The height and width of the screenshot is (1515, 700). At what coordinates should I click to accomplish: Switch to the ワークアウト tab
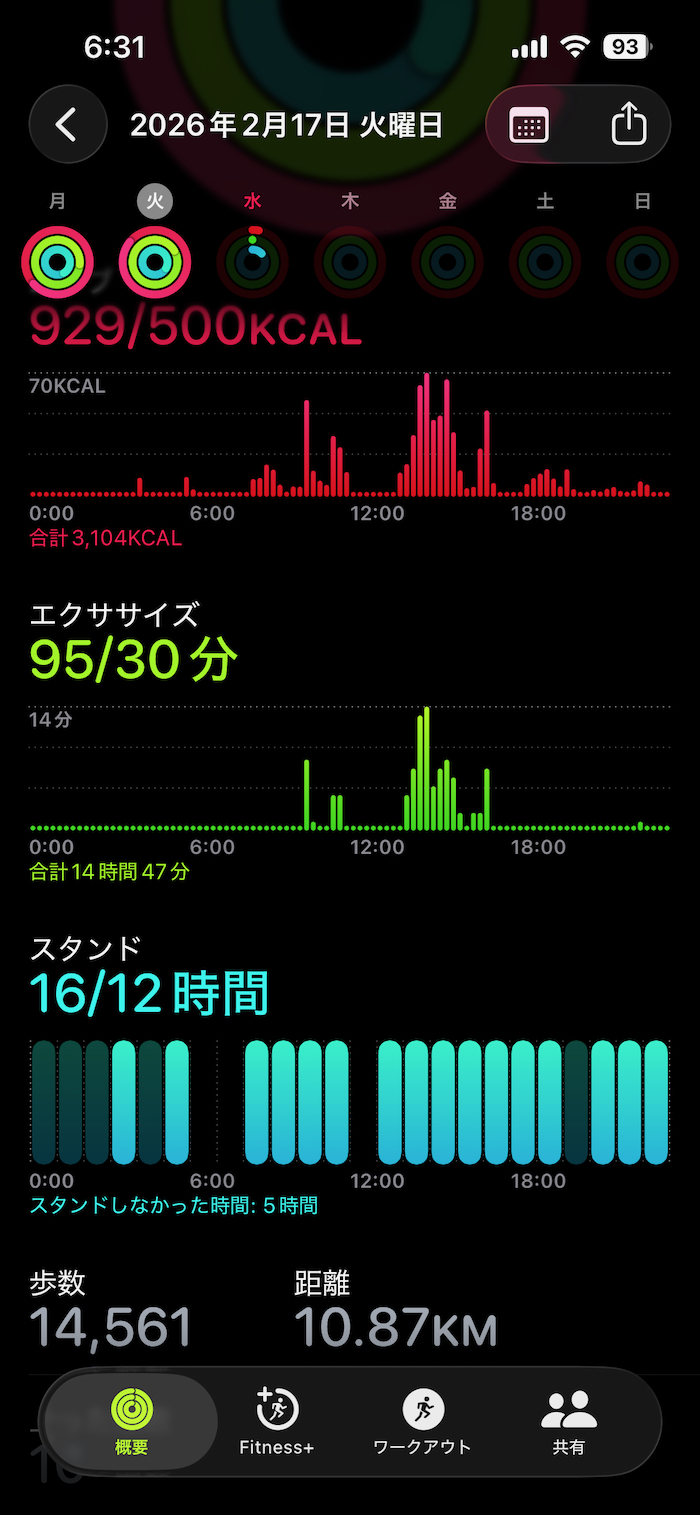(x=422, y=1421)
